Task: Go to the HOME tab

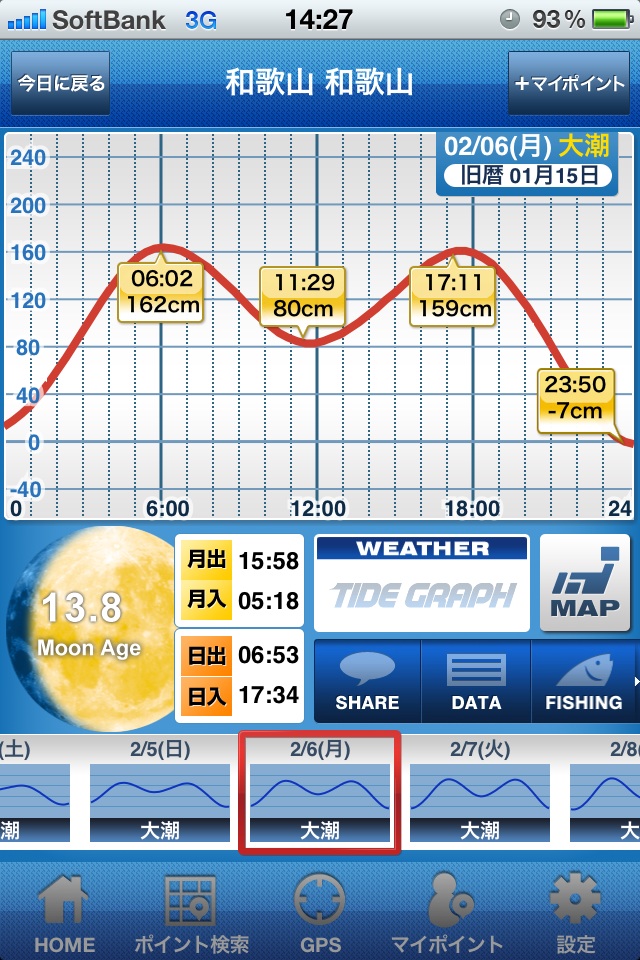Action: point(63,912)
